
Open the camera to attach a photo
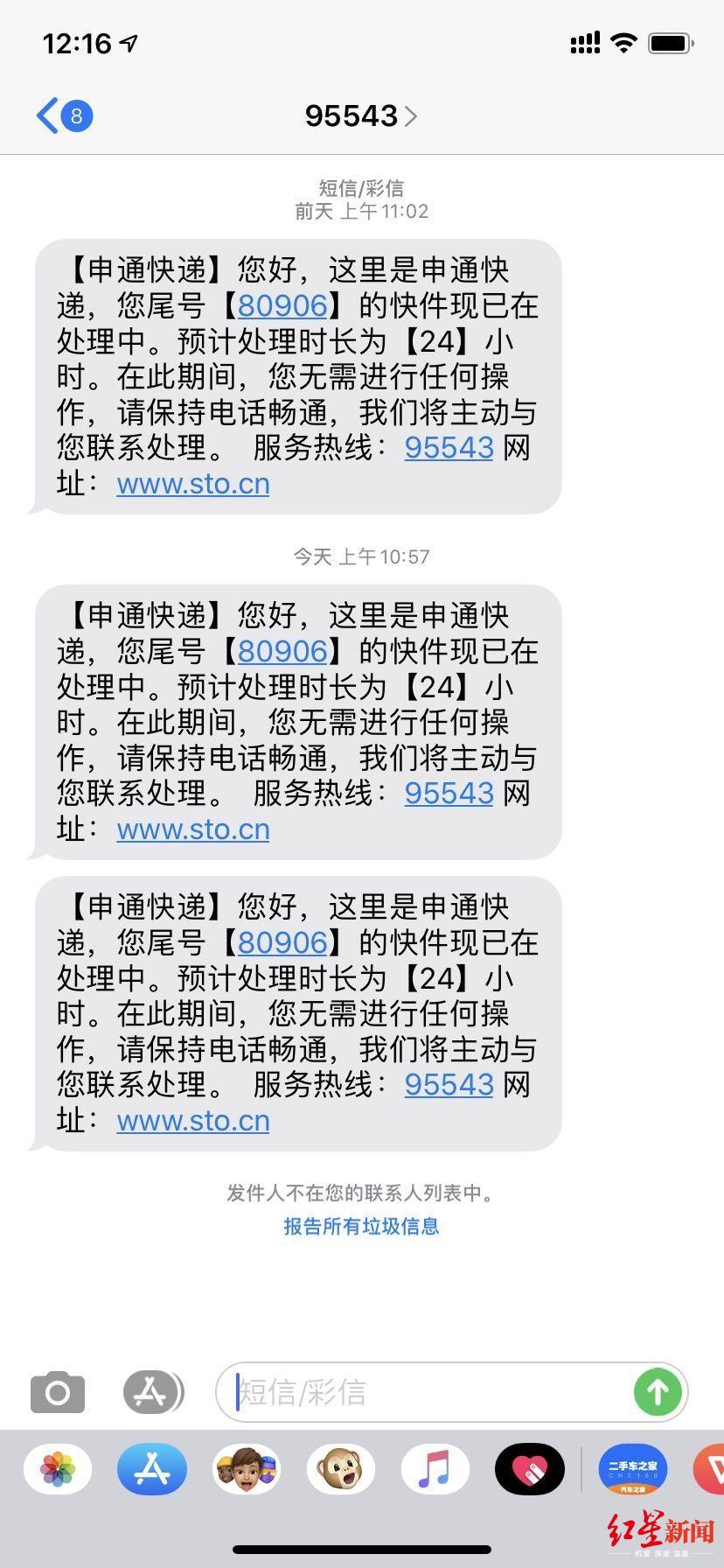click(x=58, y=1392)
